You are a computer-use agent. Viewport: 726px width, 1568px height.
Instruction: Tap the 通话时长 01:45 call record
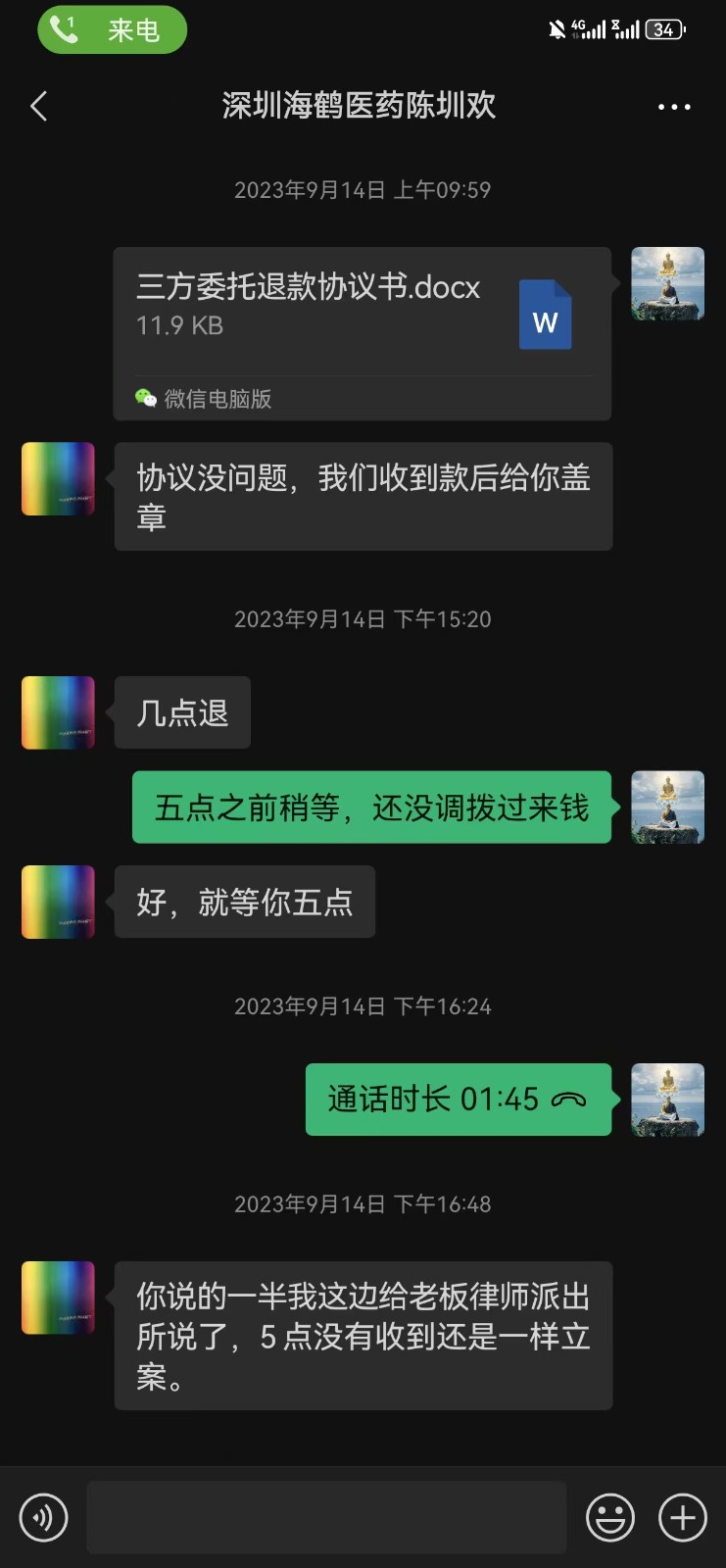point(458,1100)
